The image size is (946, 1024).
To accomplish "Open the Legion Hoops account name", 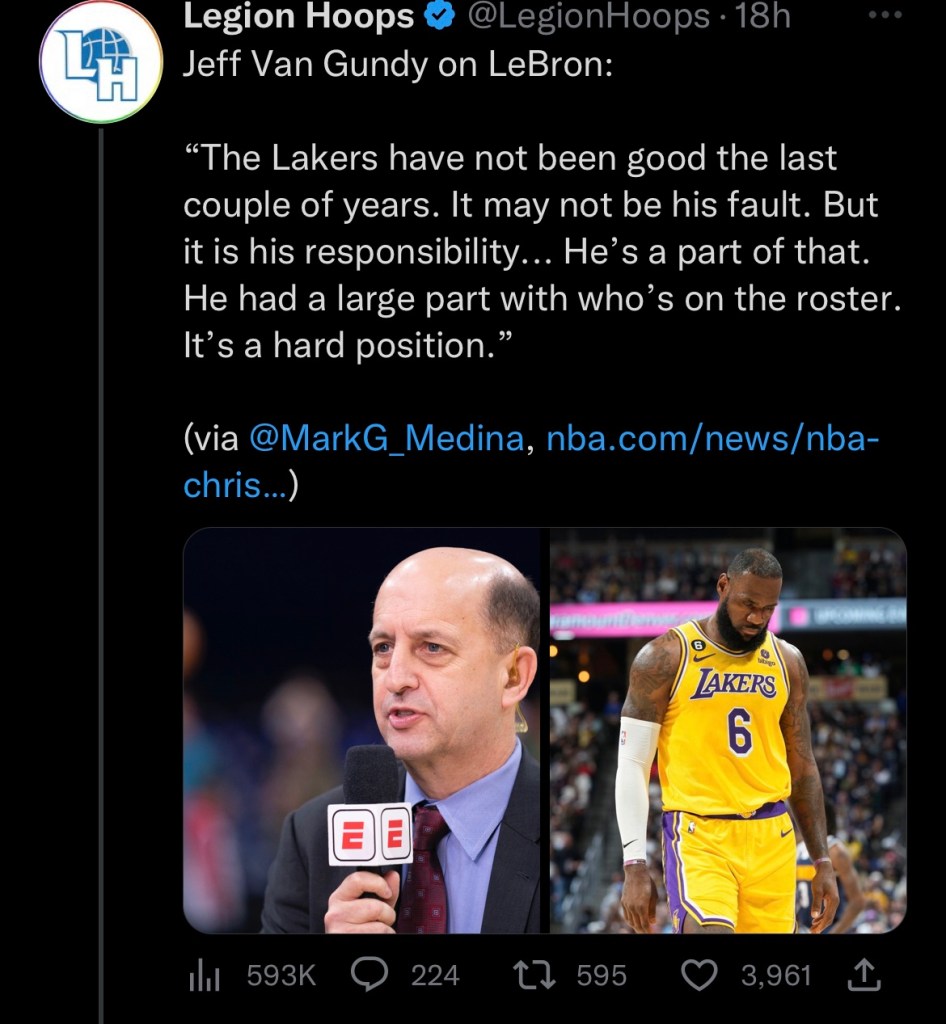I will pyautogui.click(x=298, y=17).
